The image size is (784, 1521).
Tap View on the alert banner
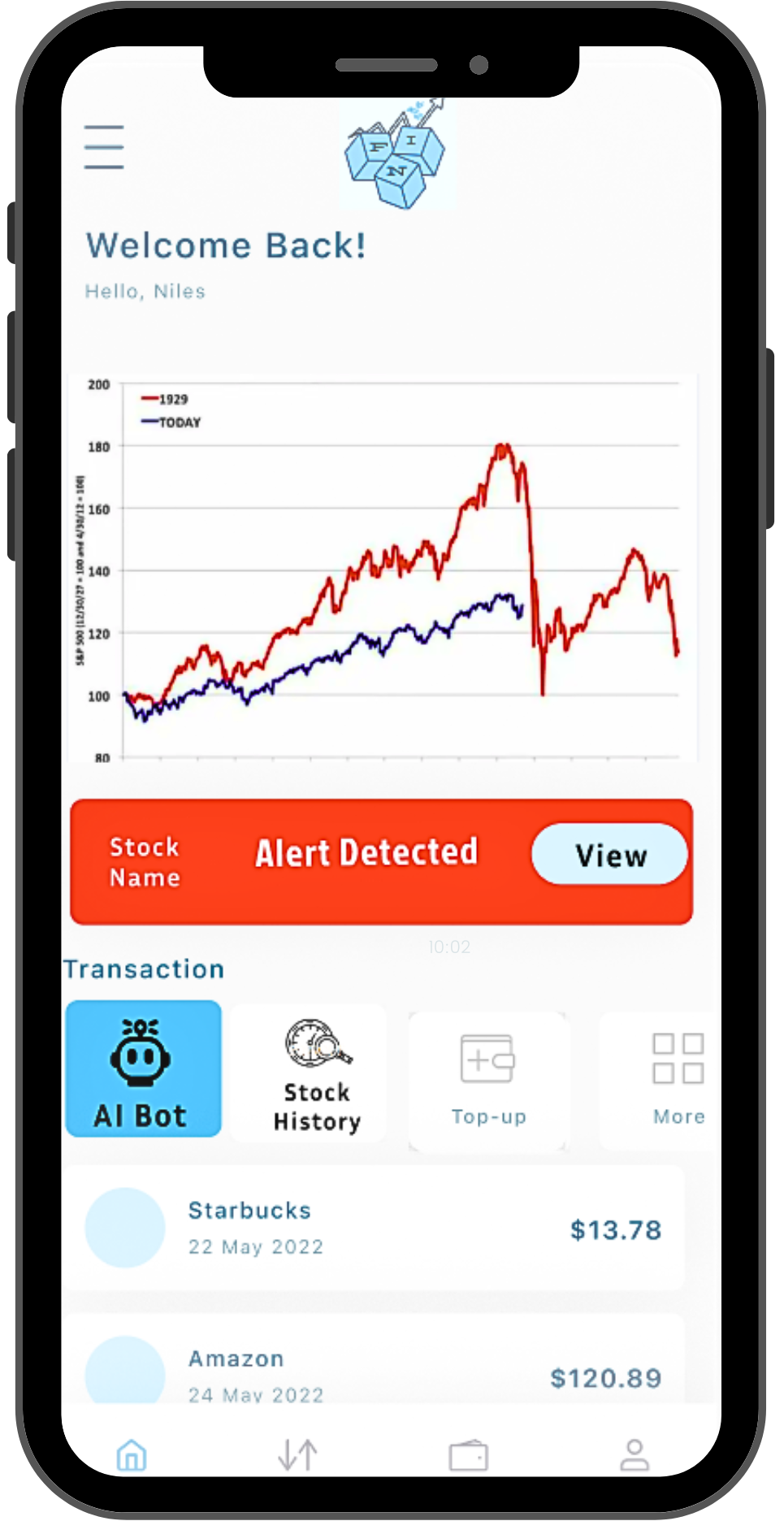tap(609, 855)
